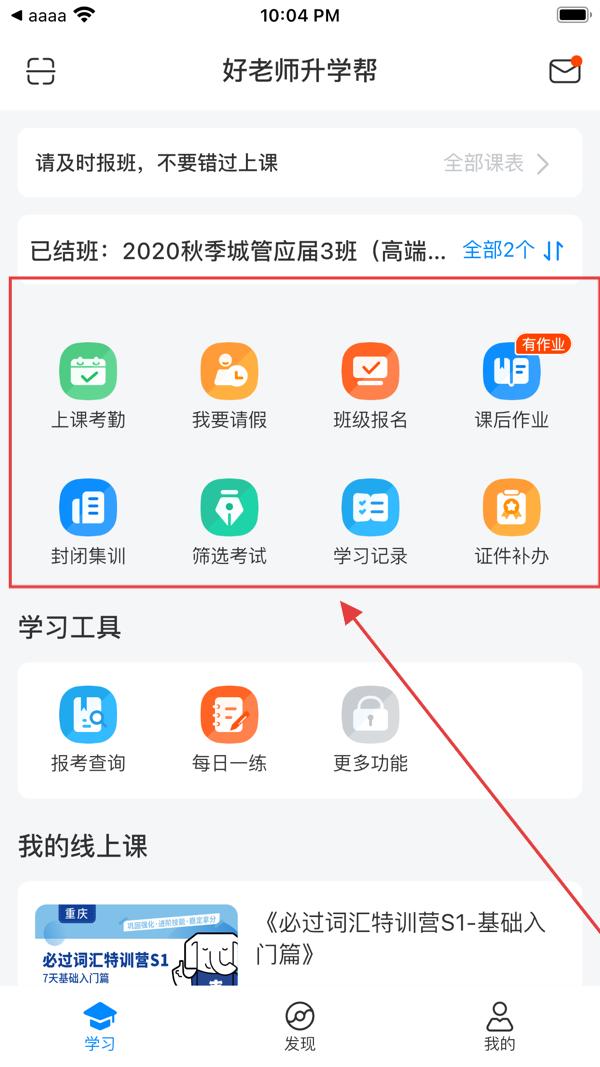The image size is (600, 1067).
Task: Open 班级报名 class registration
Action: [370, 386]
